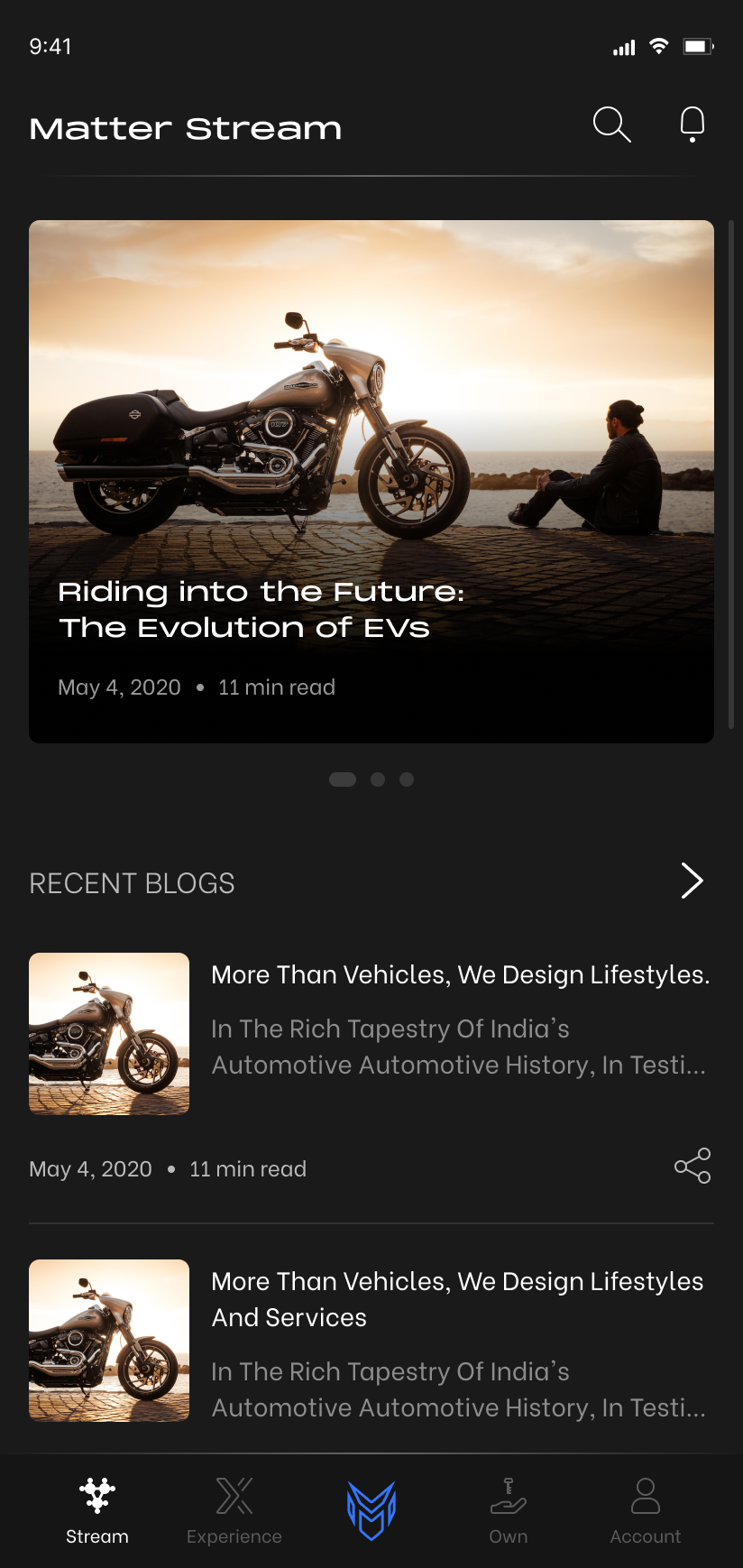Open the Riding into the Future article

tap(371, 482)
